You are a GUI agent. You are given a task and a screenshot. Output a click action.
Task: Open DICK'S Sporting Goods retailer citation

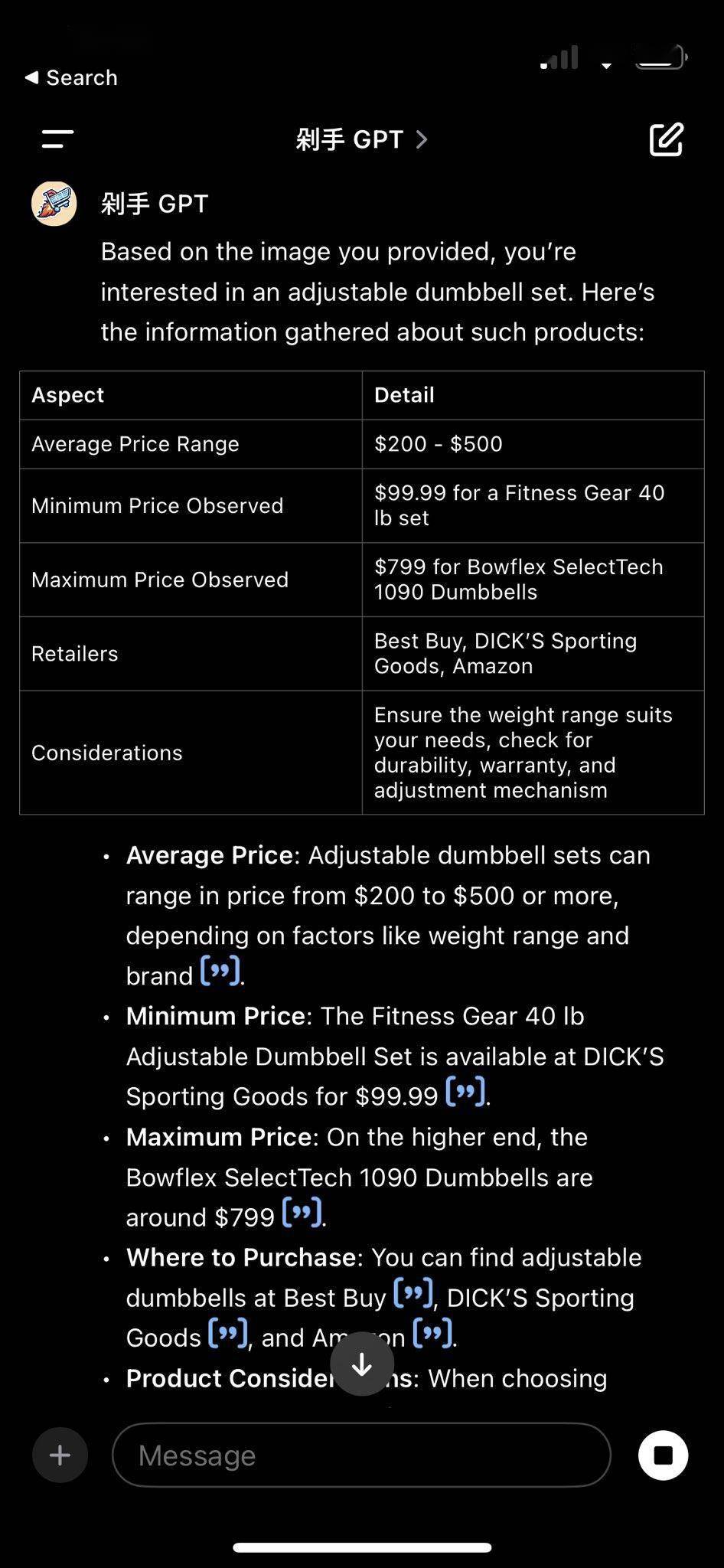[228, 1334]
